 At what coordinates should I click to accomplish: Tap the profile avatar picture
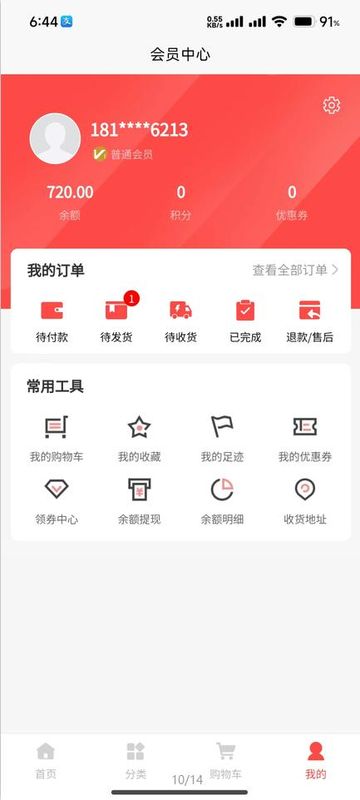(55, 138)
